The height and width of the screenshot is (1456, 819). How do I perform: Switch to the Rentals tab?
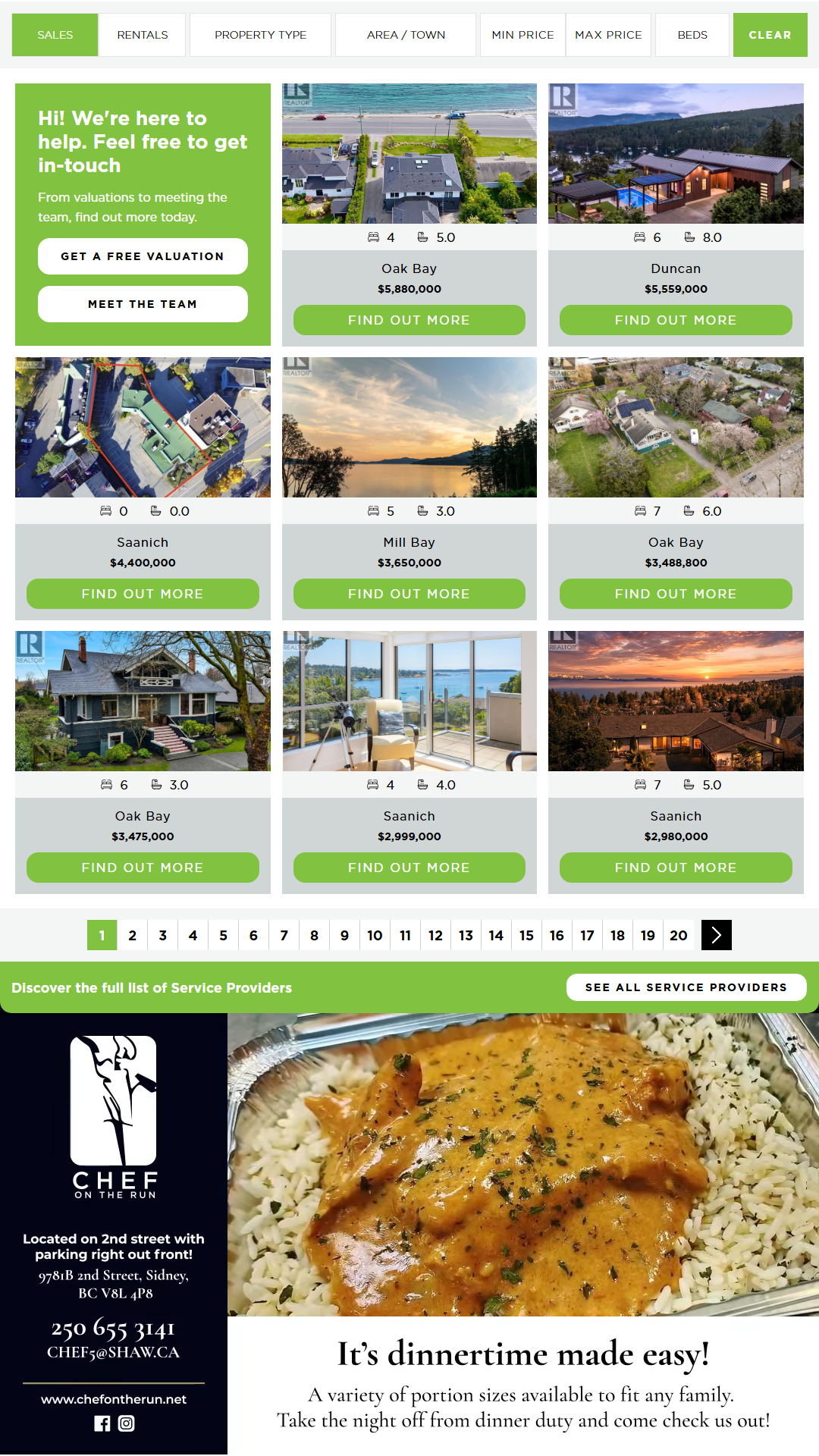point(143,35)
